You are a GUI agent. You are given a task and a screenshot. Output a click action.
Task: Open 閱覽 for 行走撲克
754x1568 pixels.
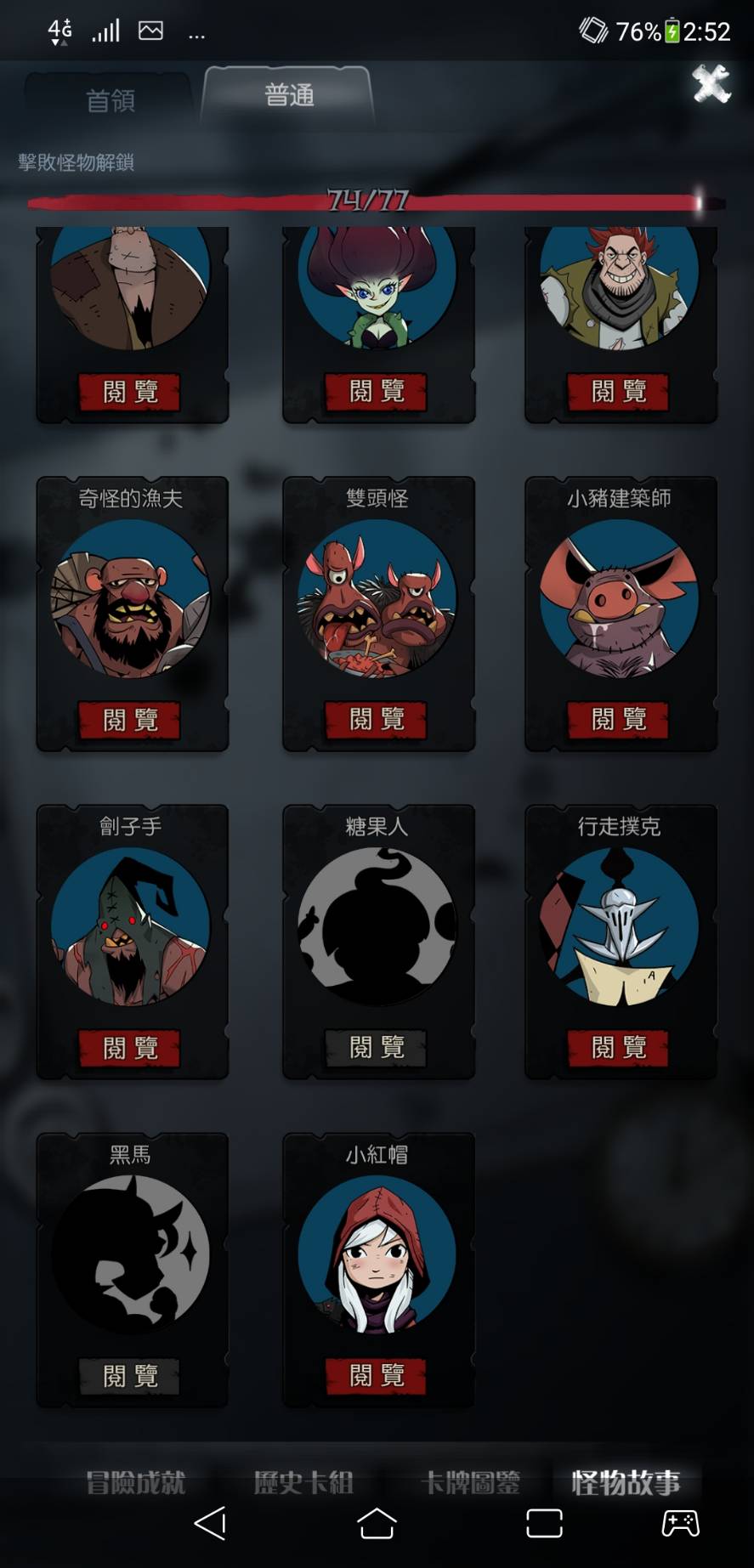tap(618, 1047)
